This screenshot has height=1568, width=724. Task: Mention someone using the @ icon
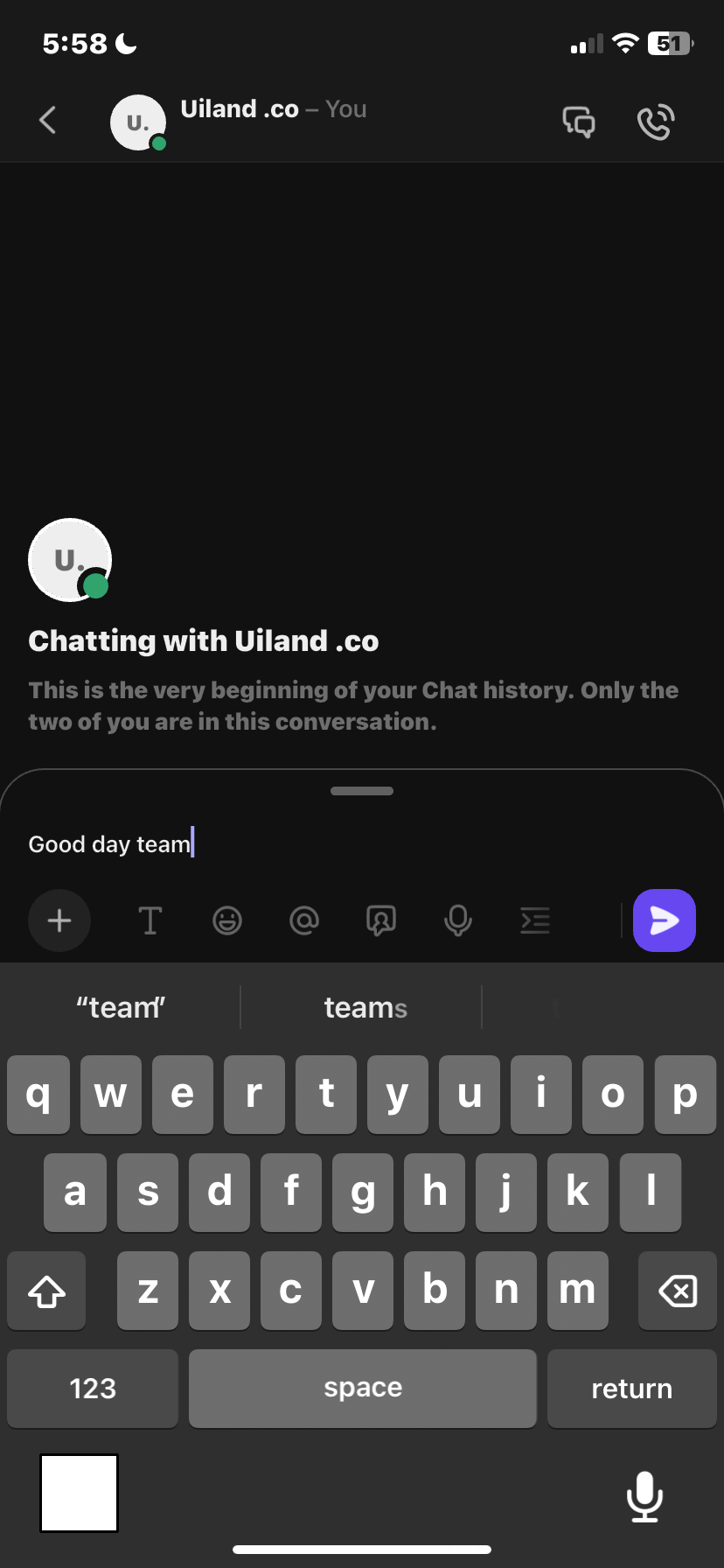(x=303, y=920)
